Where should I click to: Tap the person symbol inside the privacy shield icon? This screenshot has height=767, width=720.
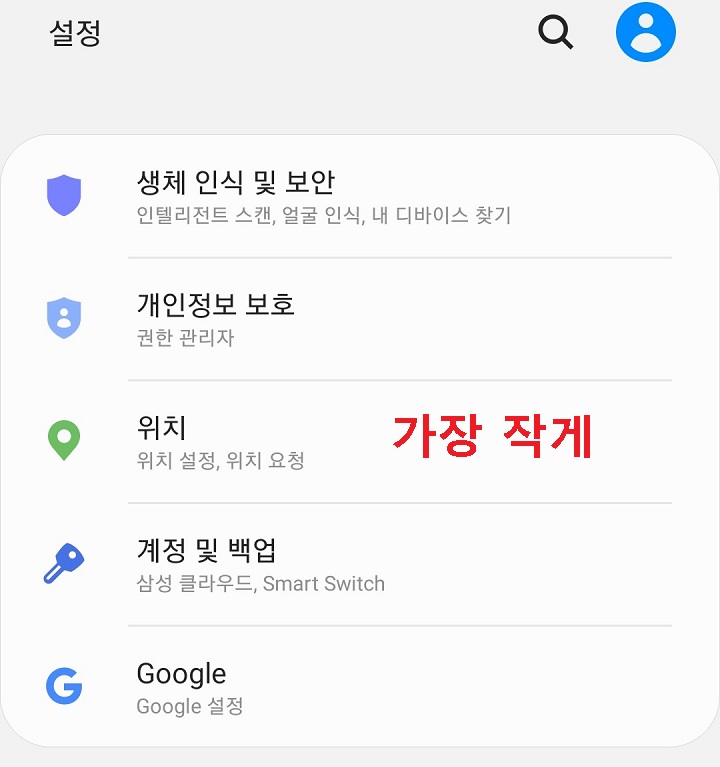63,318
